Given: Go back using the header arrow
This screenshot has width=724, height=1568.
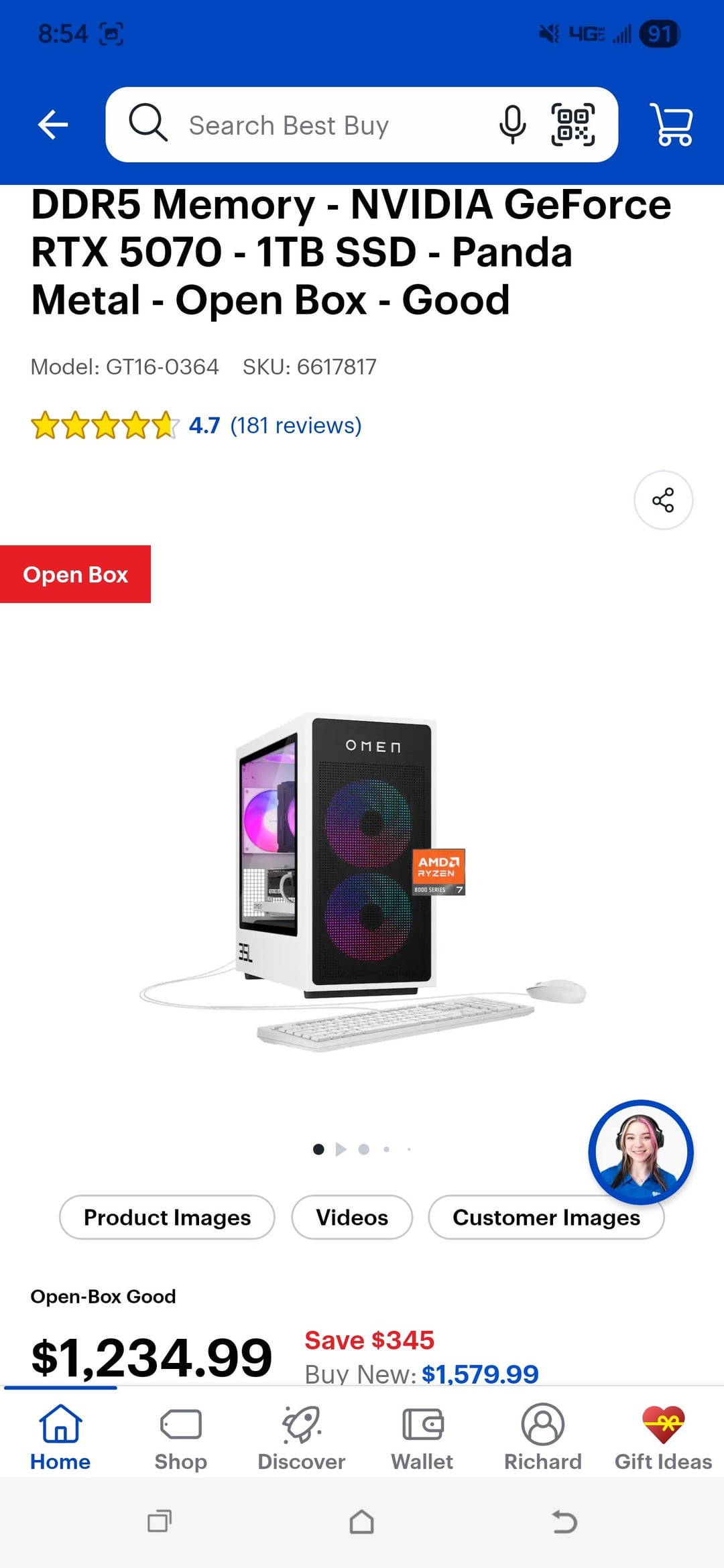Looking at the screenshot, I should [53, 125].
